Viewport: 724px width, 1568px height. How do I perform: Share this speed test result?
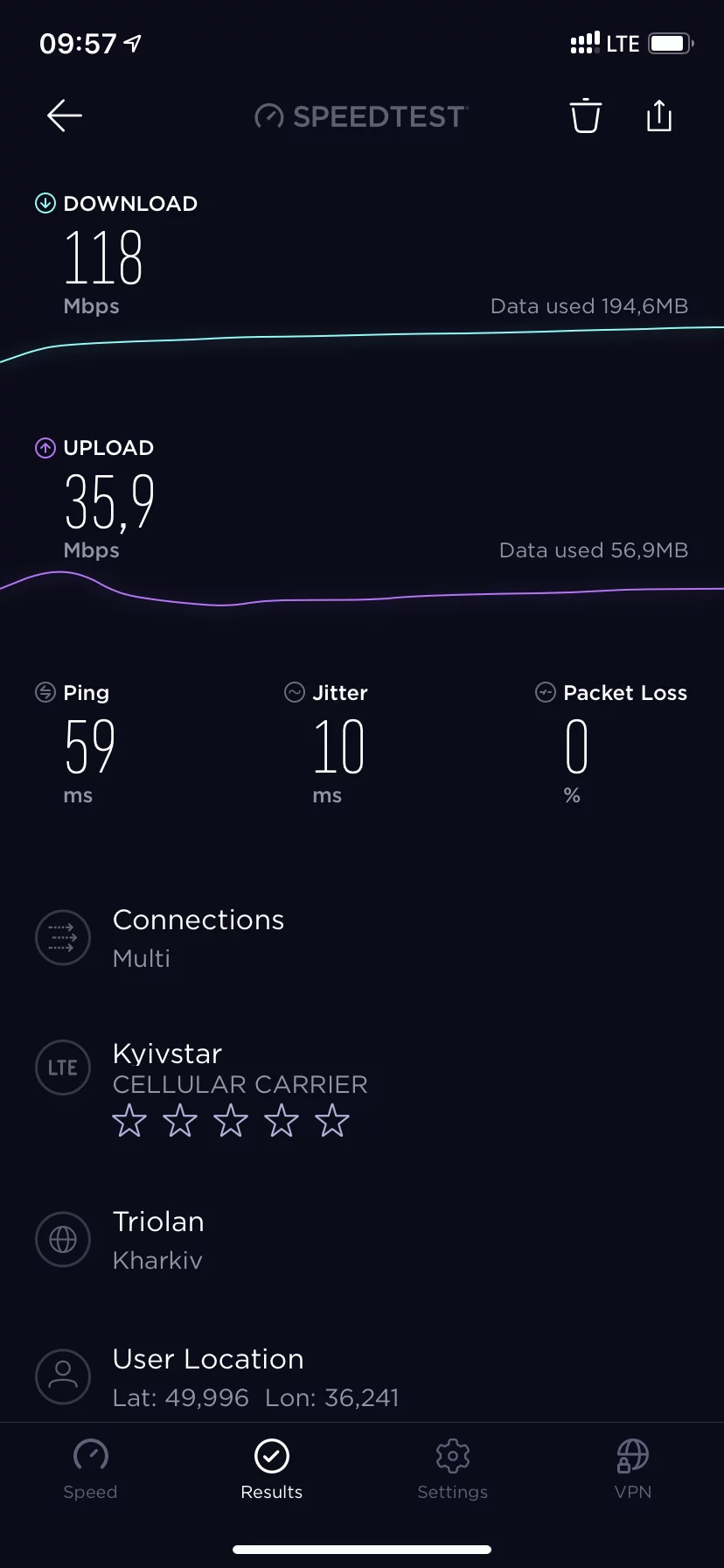point(659,115)
